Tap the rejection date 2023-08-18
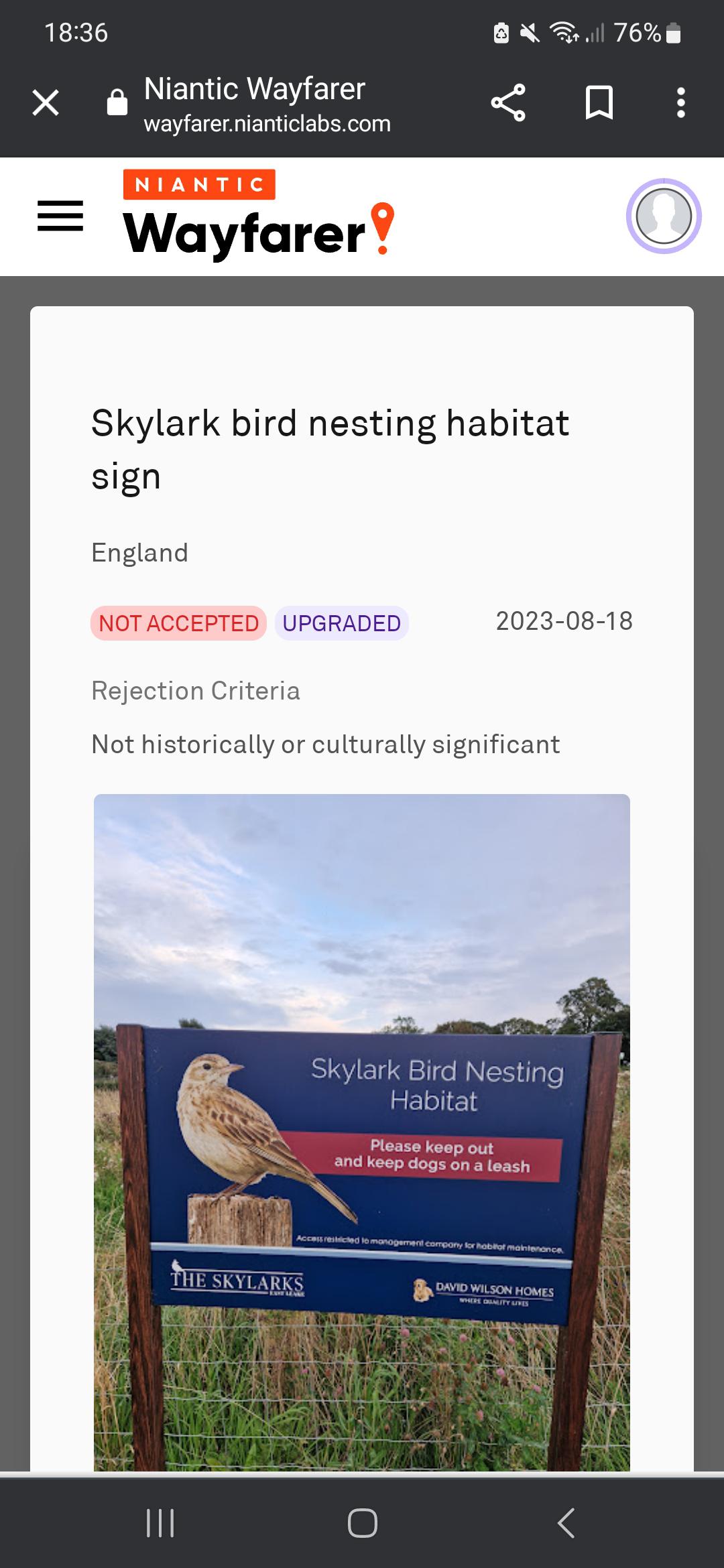The height and width of the screenshot is (1568, 724). click(x=564, y=621)
